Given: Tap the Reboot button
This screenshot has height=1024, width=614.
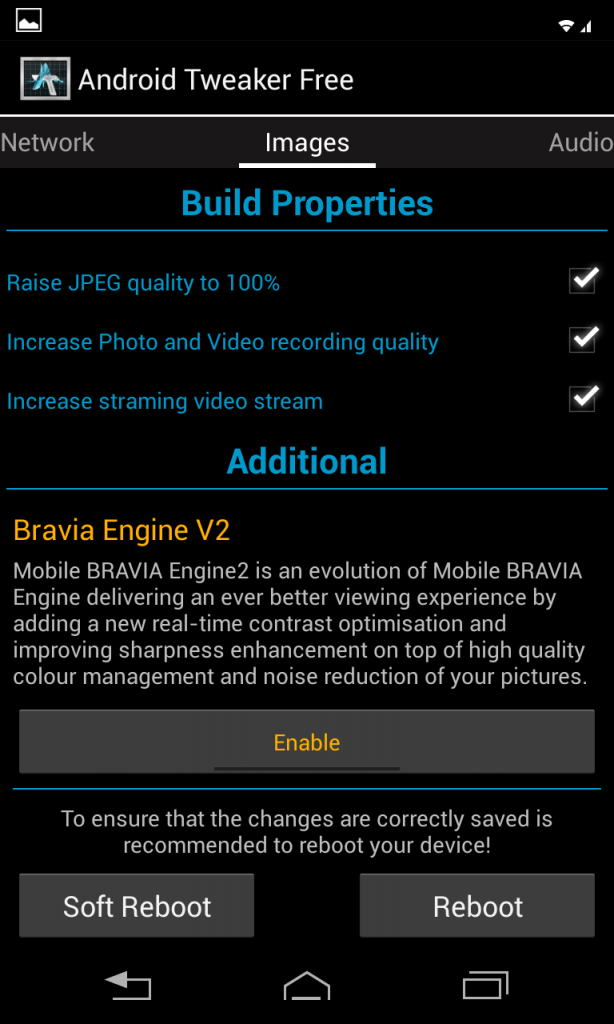Looking at the screenshot, I should click(477, 906).
